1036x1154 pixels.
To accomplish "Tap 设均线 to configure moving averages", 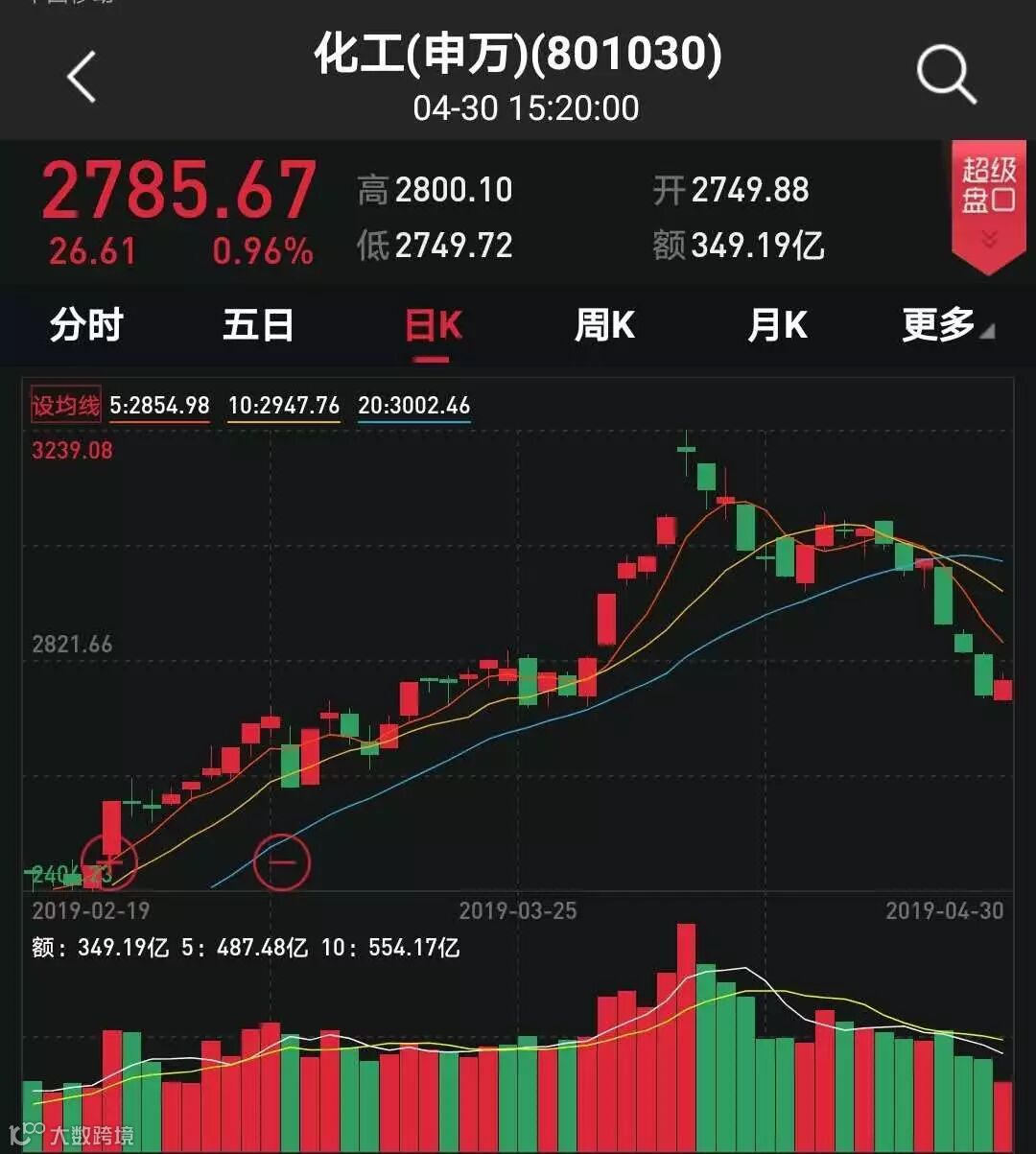I will click(66, 406).
